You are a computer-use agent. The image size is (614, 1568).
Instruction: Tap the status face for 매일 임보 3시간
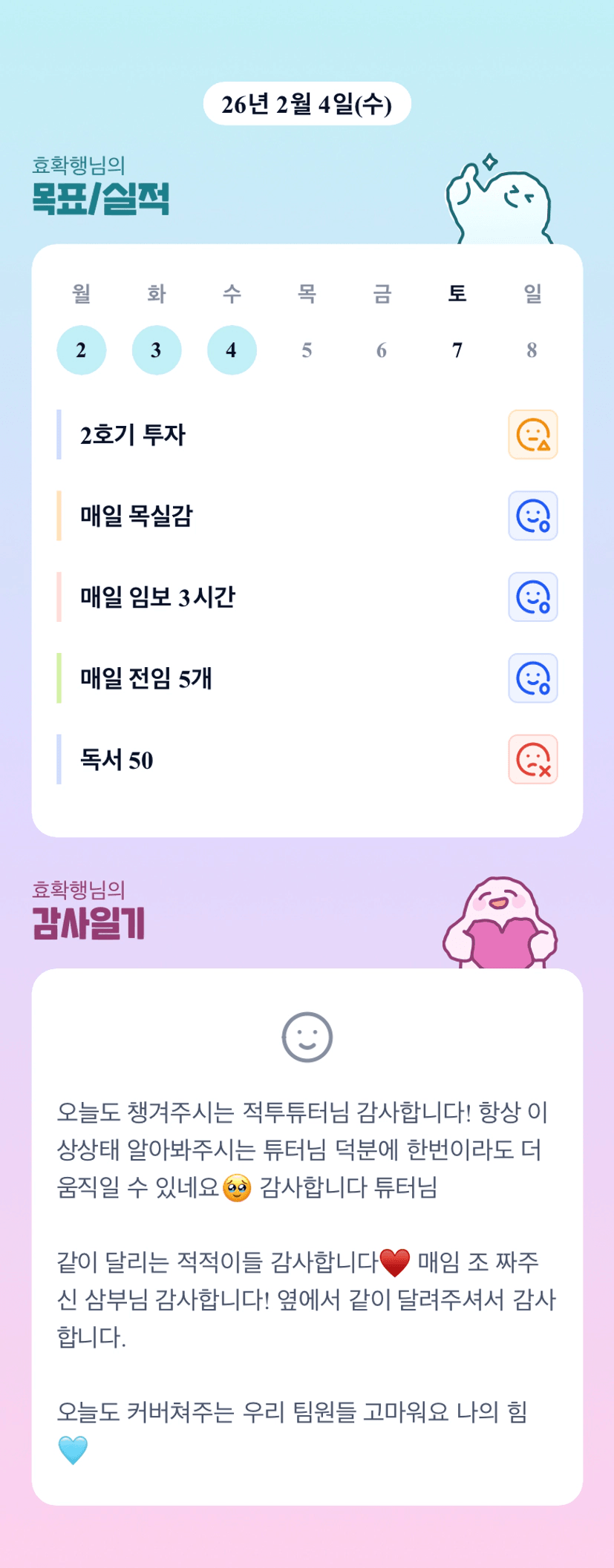[x=533, y=597]
